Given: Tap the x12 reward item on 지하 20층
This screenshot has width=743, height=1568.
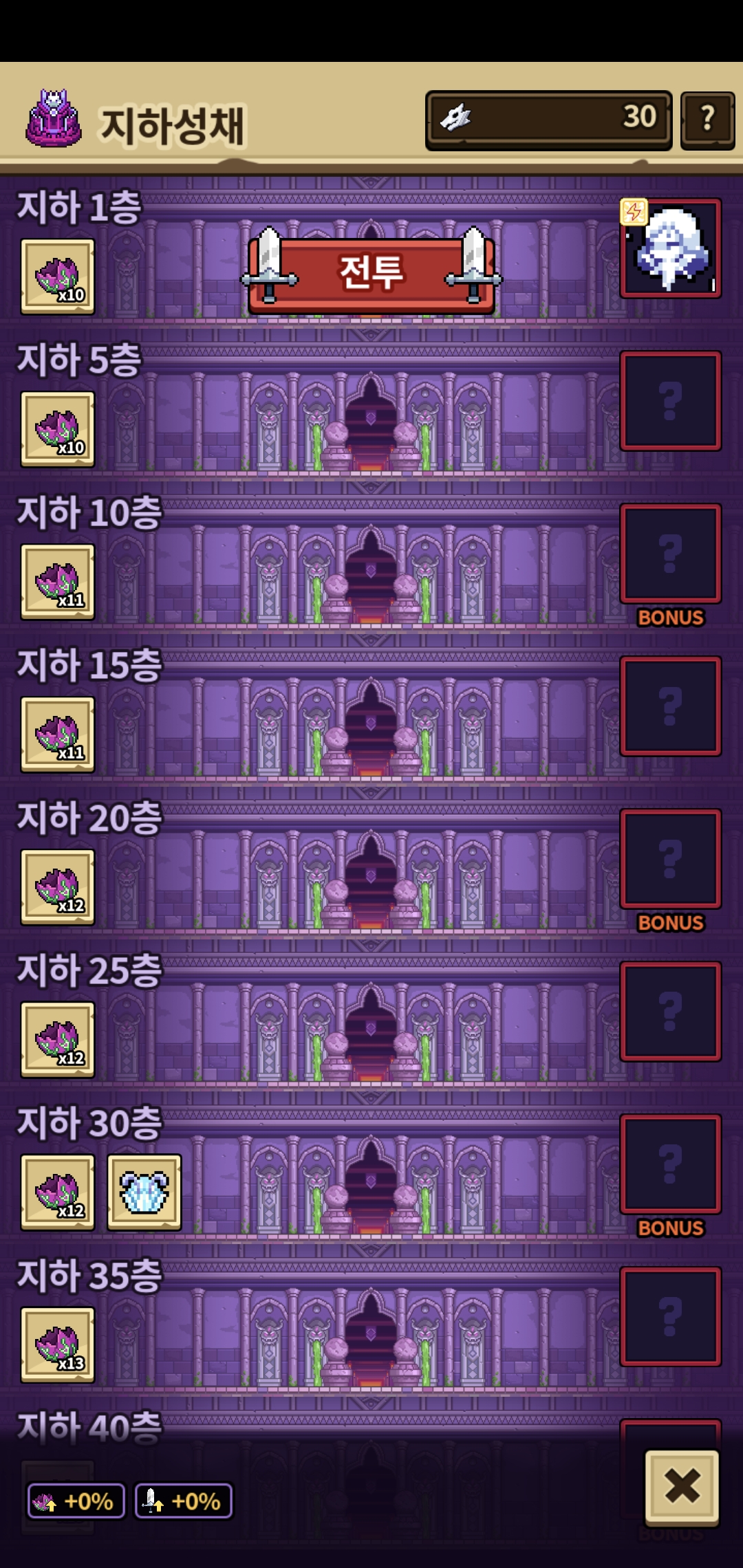Looking at the screenshot, I should (58, 887).
